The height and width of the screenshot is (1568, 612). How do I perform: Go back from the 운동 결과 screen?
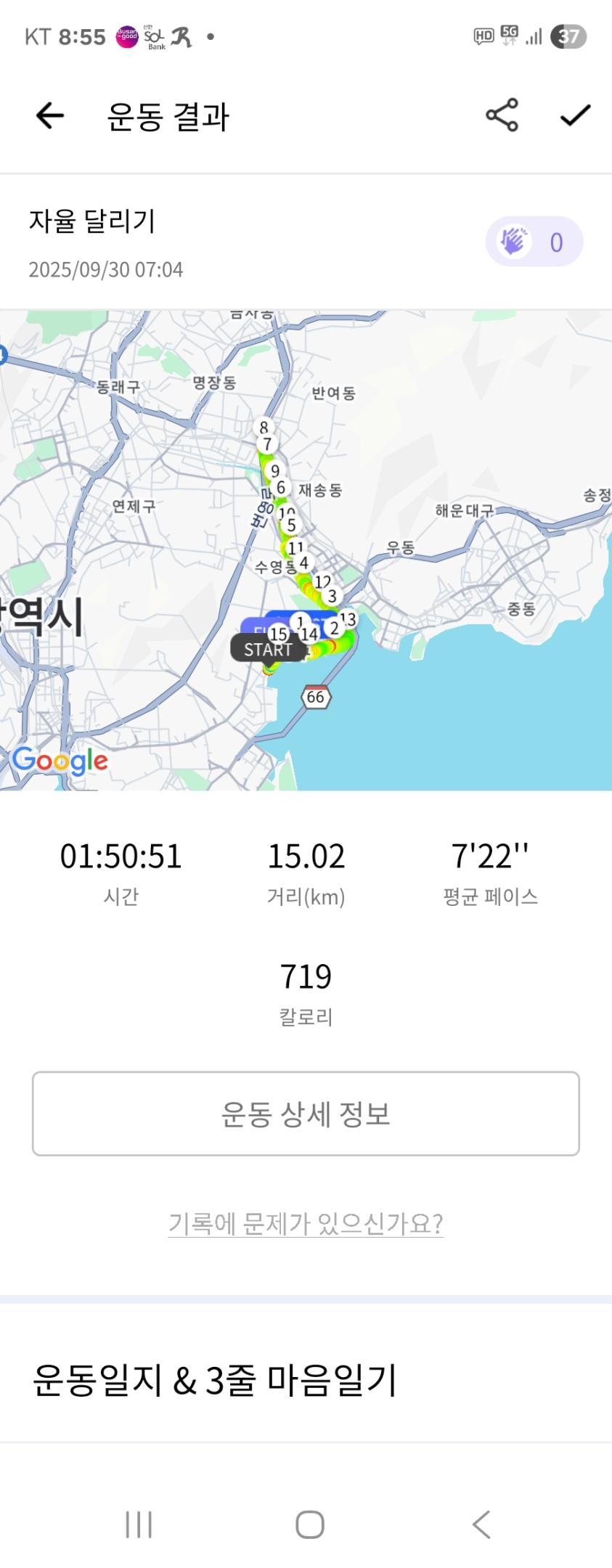click(x=50, y=115)
